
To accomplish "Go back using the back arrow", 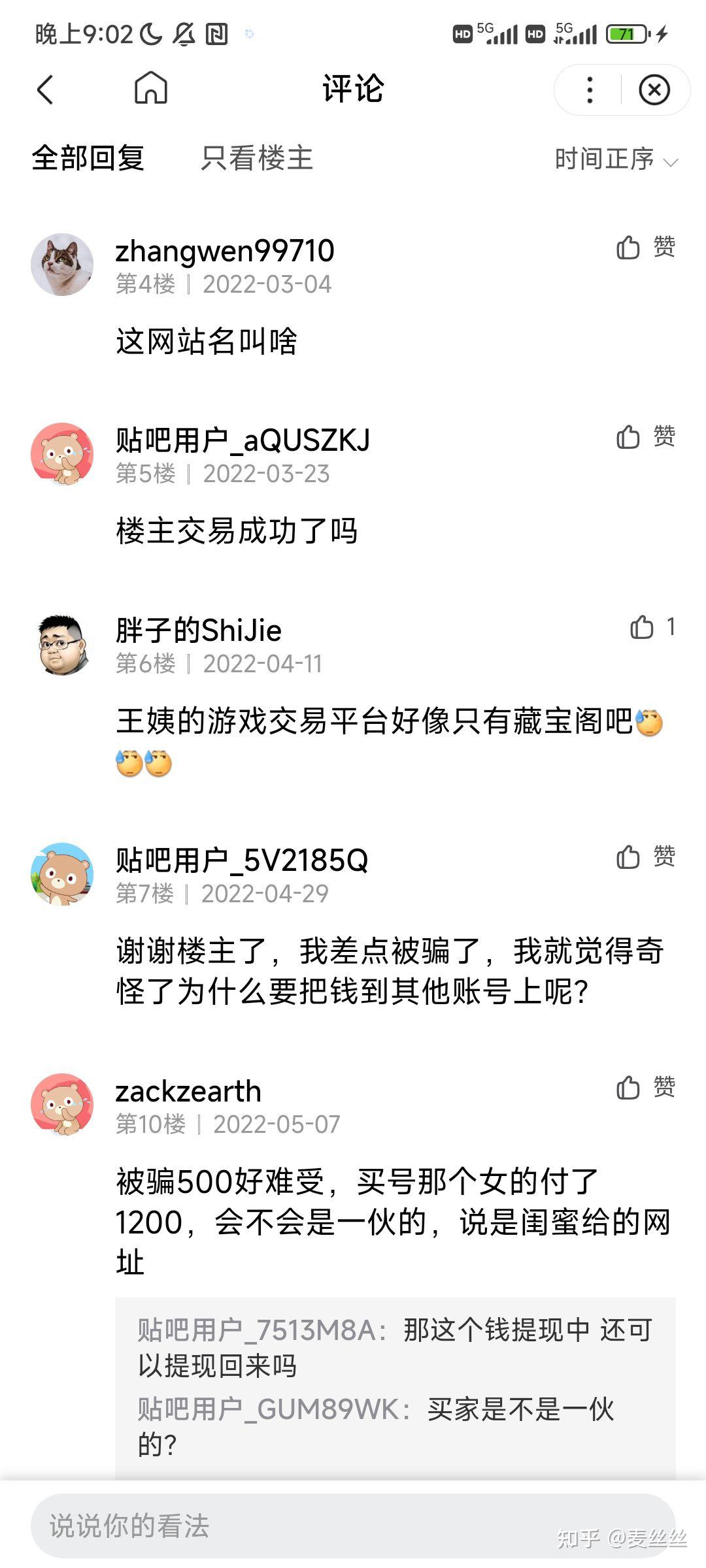I will (46, 90).
